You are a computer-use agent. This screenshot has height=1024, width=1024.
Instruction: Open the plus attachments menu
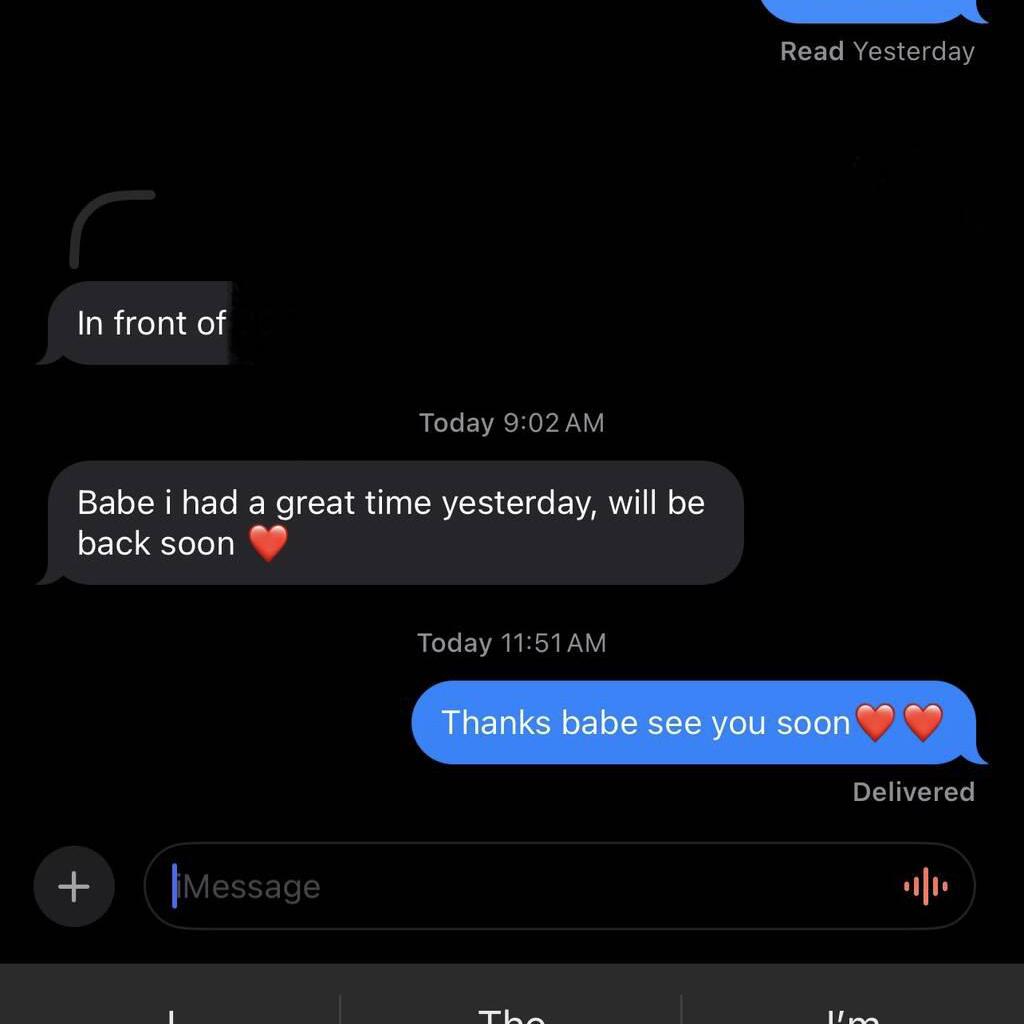(74, 886)
